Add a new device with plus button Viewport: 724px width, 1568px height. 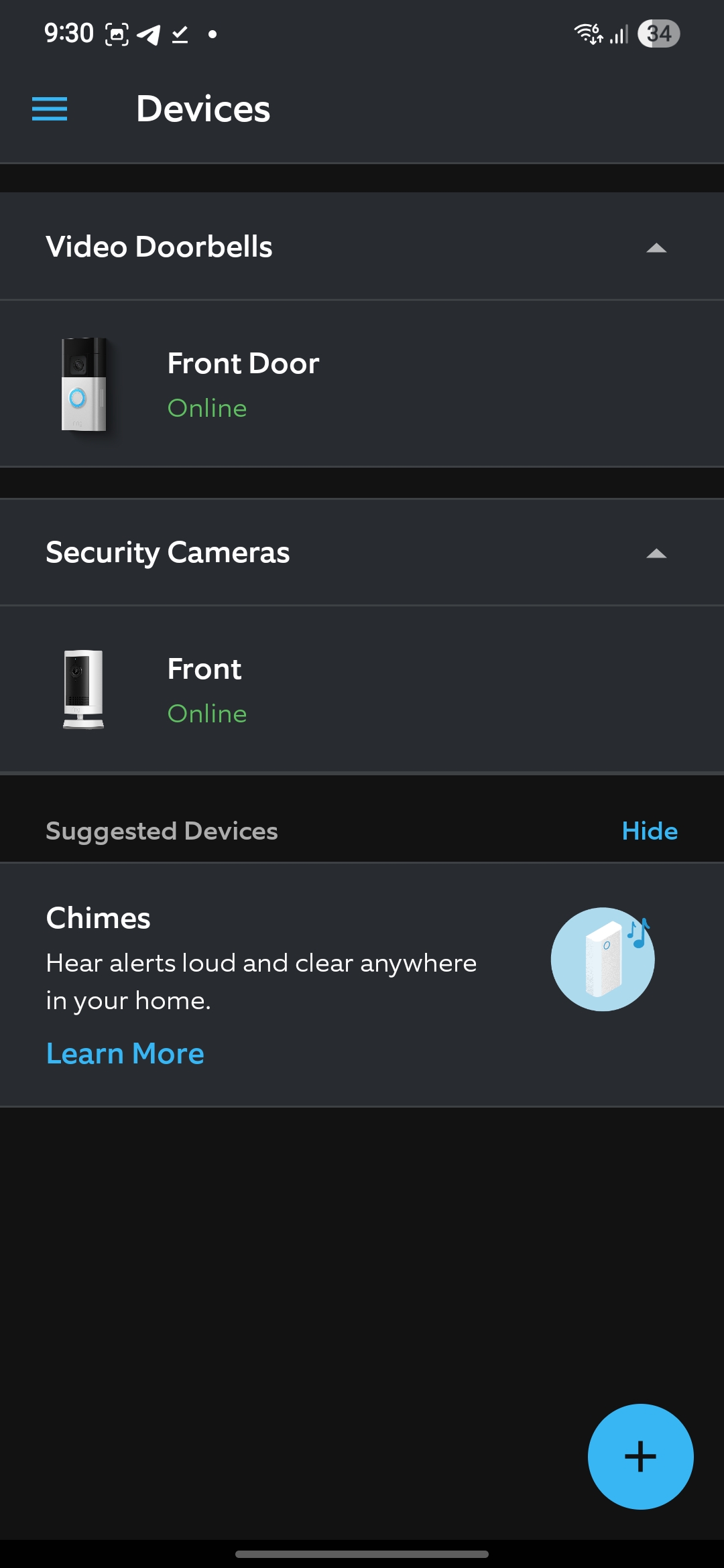[640, 1456]
